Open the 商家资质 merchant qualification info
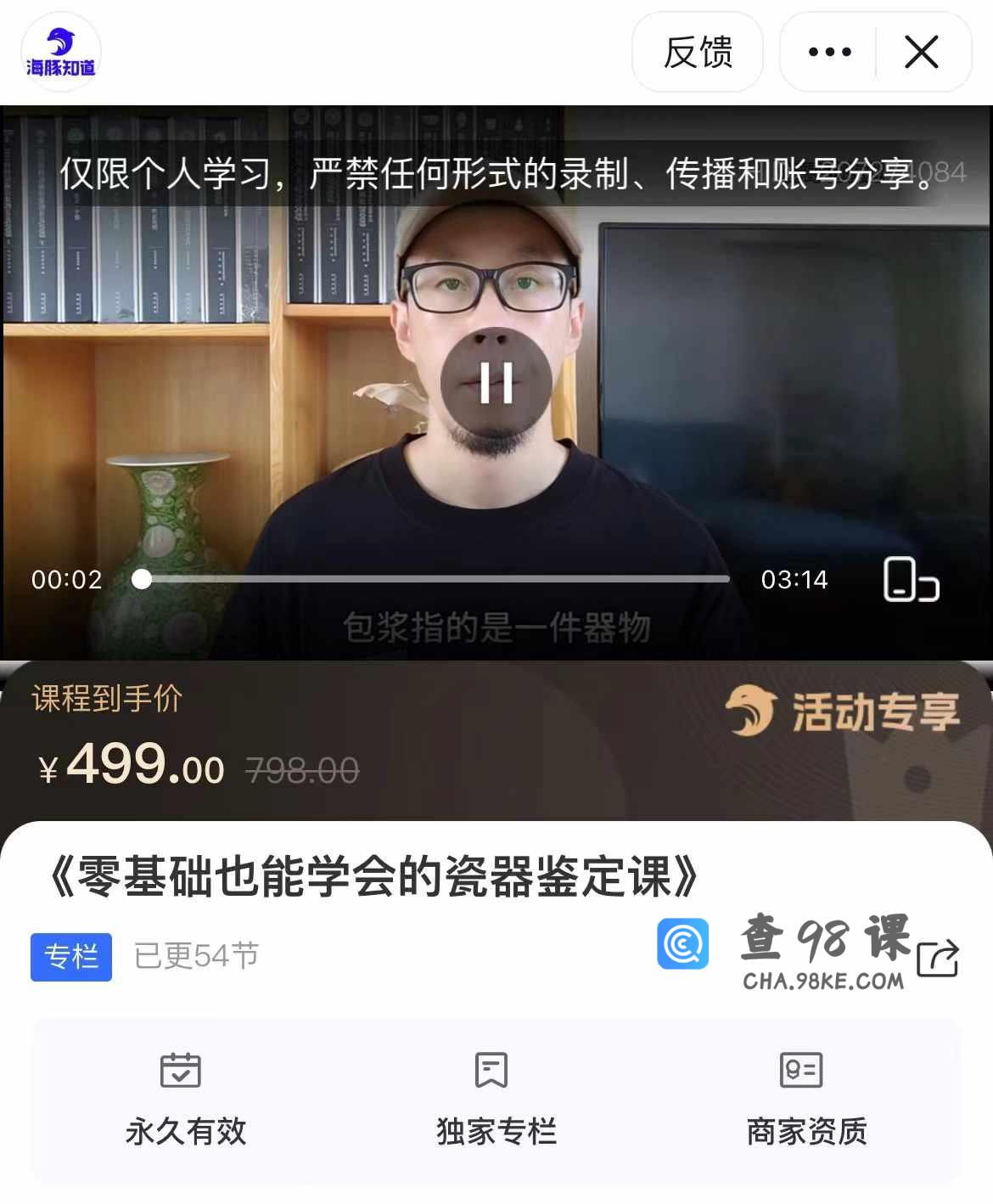 click(806, 1100)
